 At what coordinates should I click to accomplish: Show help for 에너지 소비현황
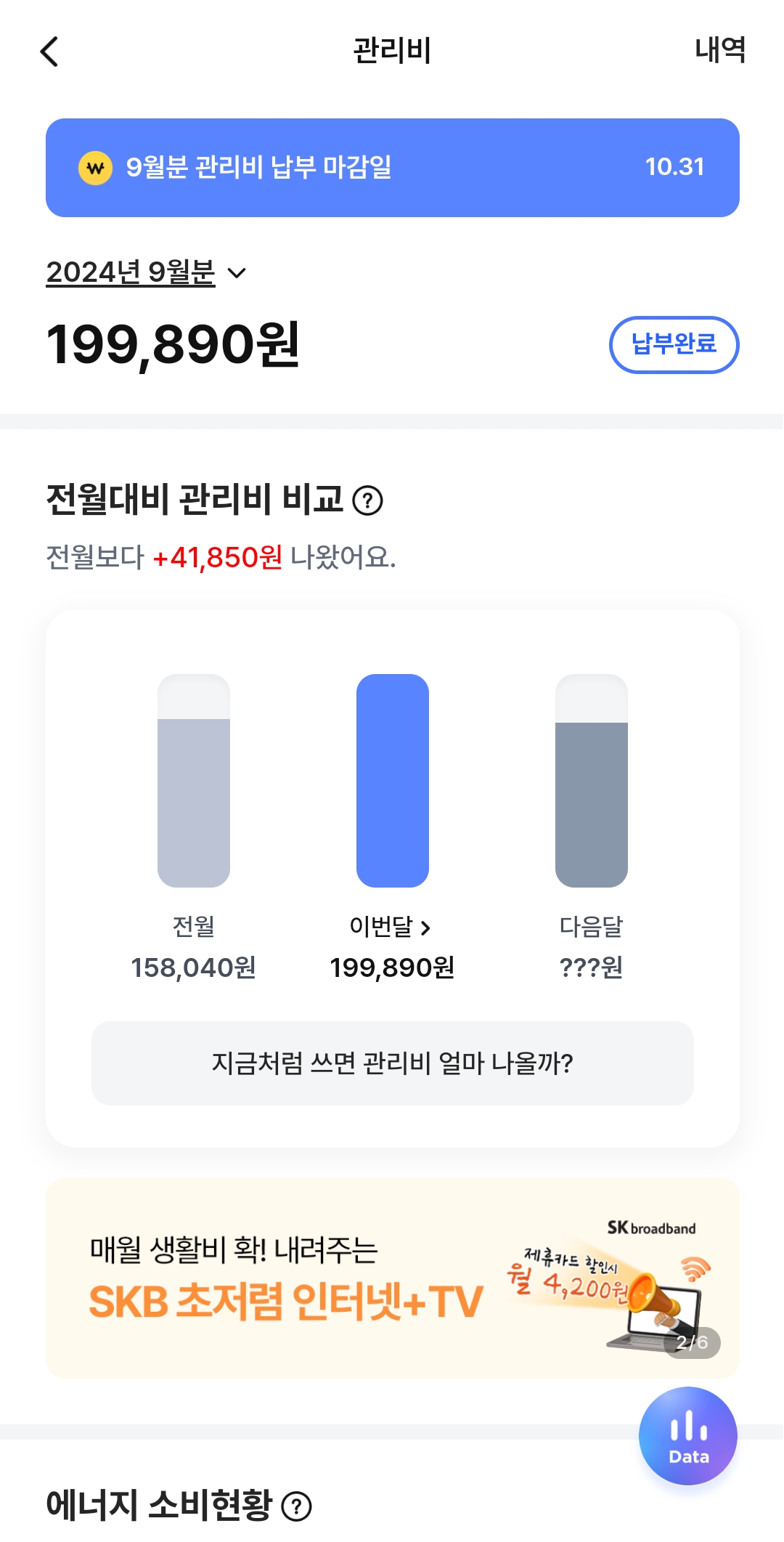[296, 1506]
